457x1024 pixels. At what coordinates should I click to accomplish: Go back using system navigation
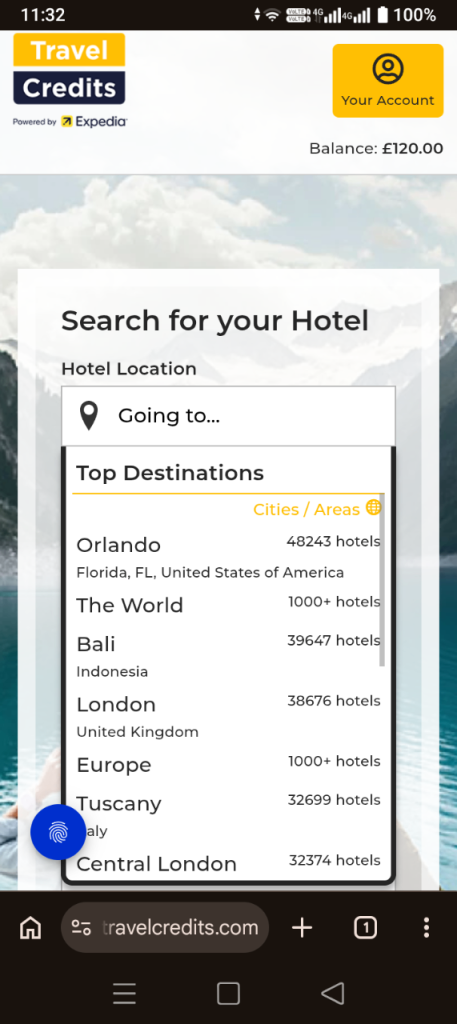(x=333, y=993)
